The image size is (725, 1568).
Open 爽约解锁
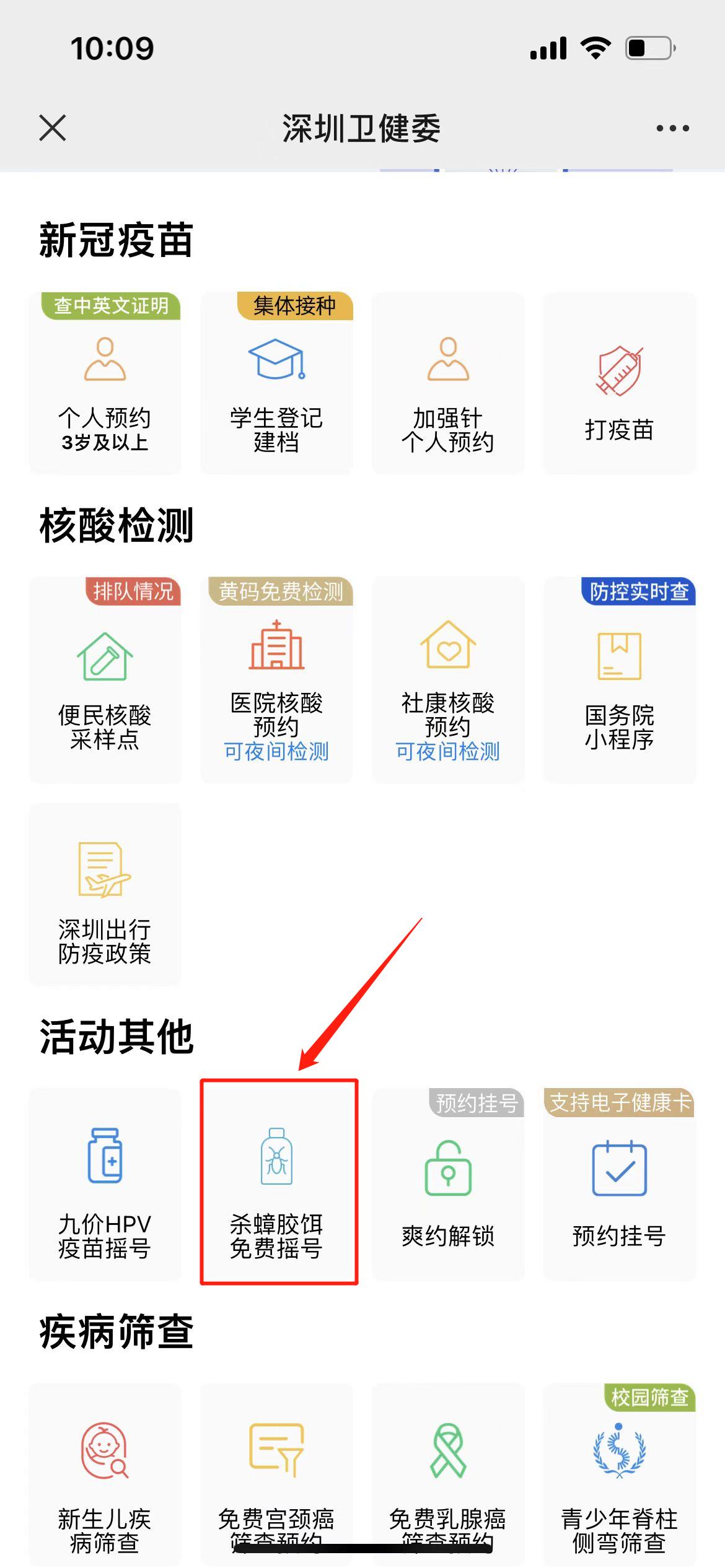pos(448,1184)
